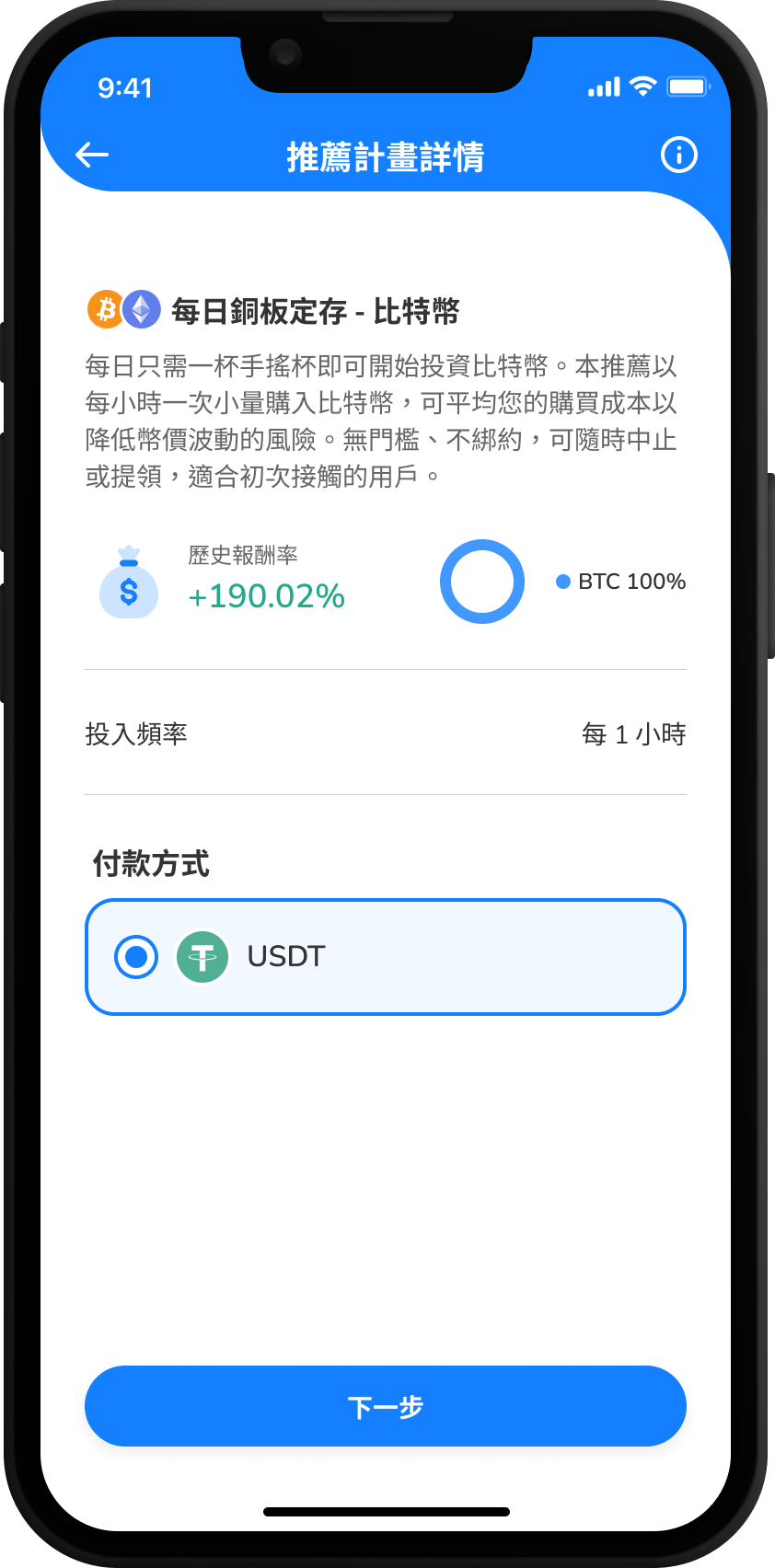Viewport: 775px width, 1568px height.
Task: Deselect the filled radio control inside the card
Action: click(135, 957)
